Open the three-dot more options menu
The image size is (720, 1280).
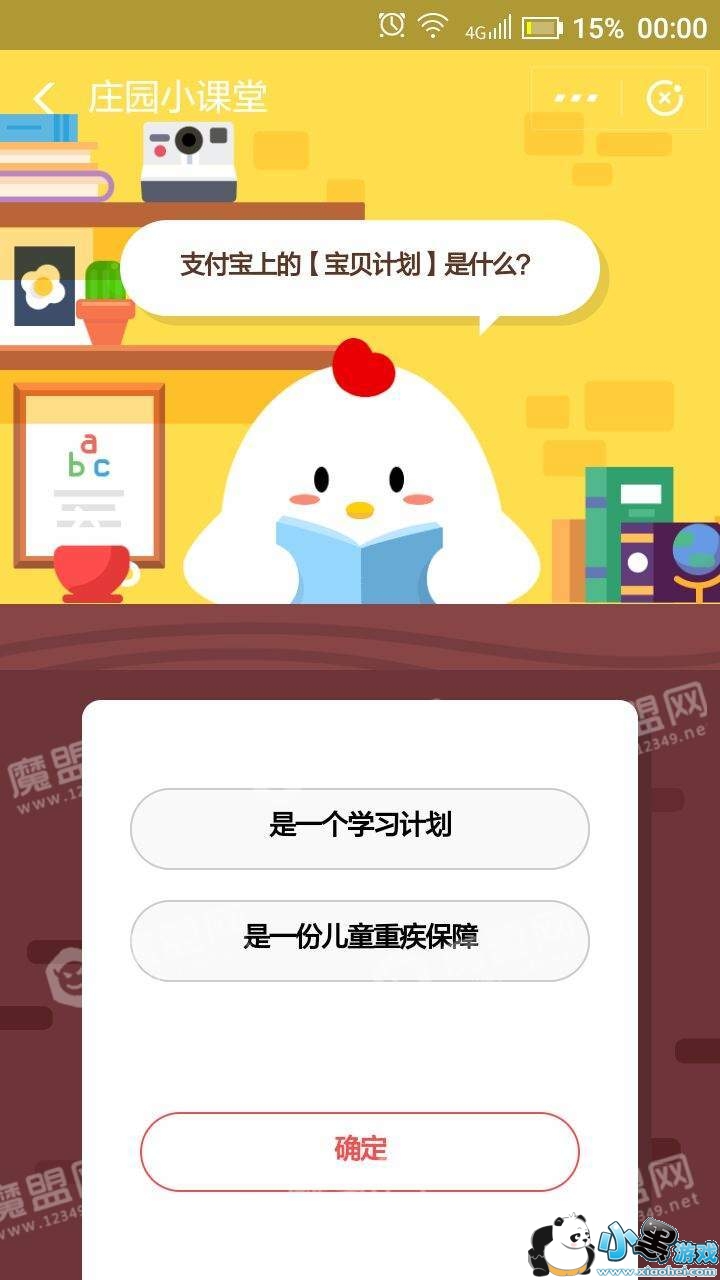(576, 98)
